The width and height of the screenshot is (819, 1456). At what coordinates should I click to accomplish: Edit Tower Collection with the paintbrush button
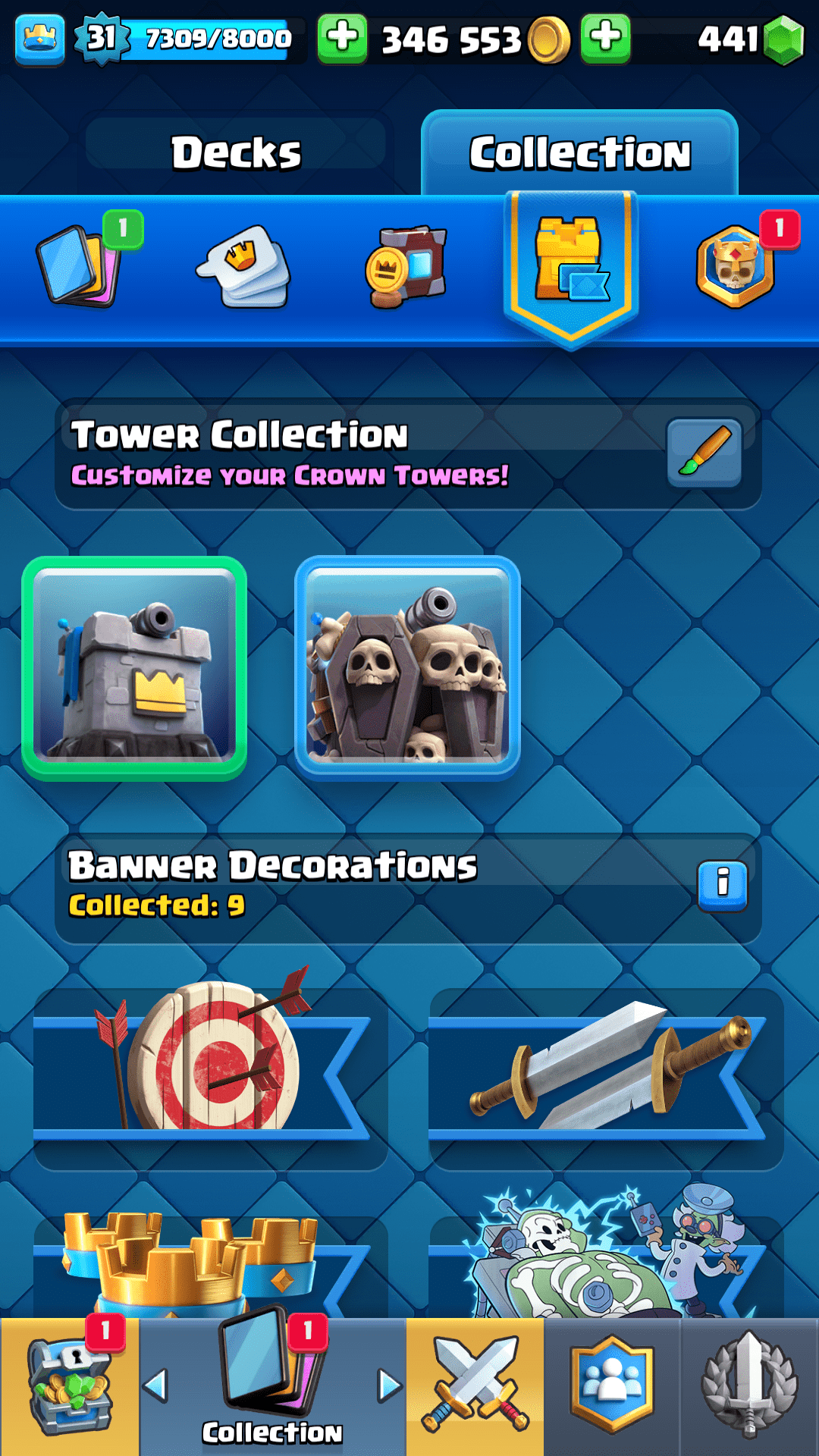click(704, 453)
